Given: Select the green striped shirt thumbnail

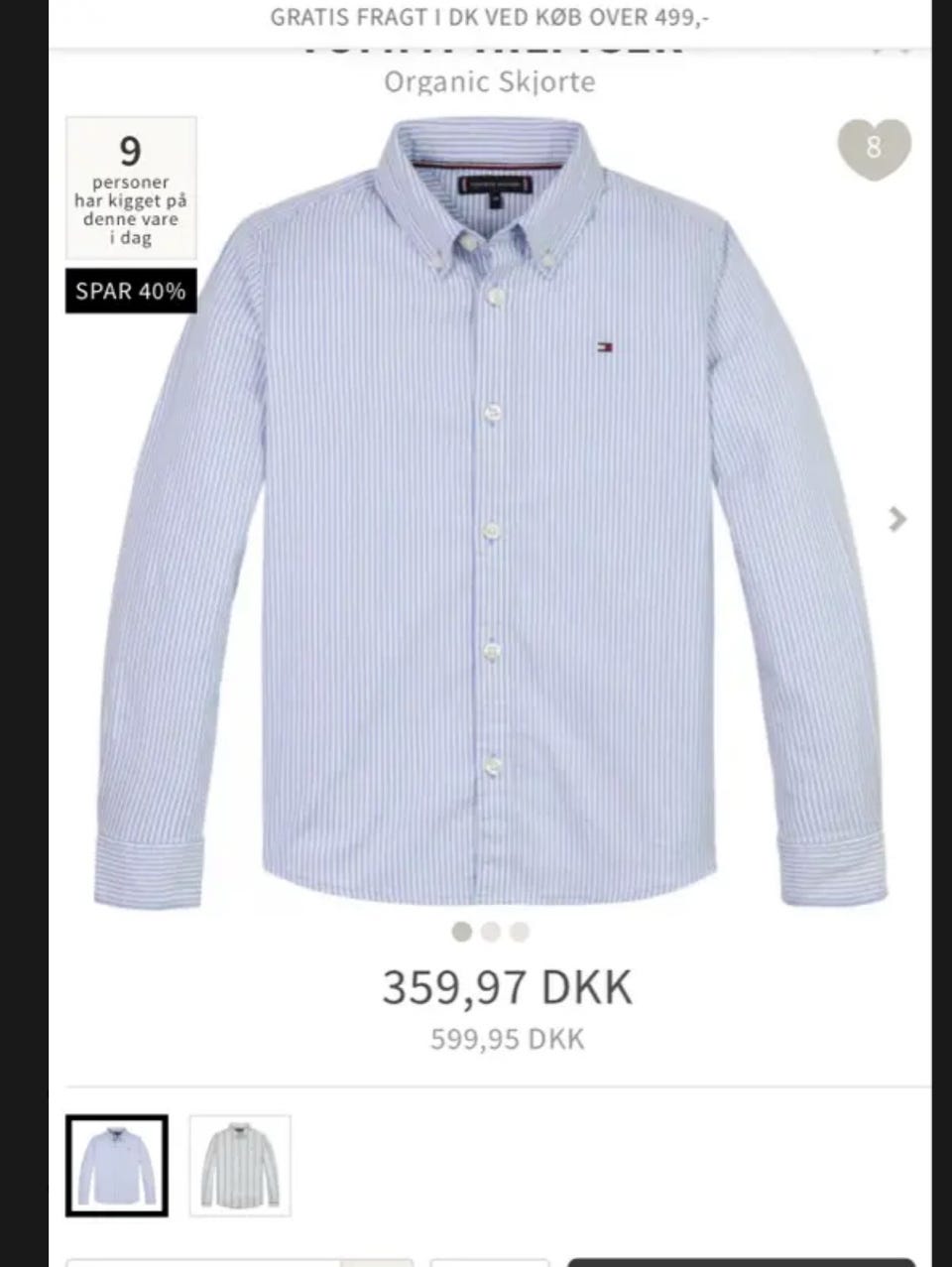Looking at the screenshot, I should click(240, 1166).
